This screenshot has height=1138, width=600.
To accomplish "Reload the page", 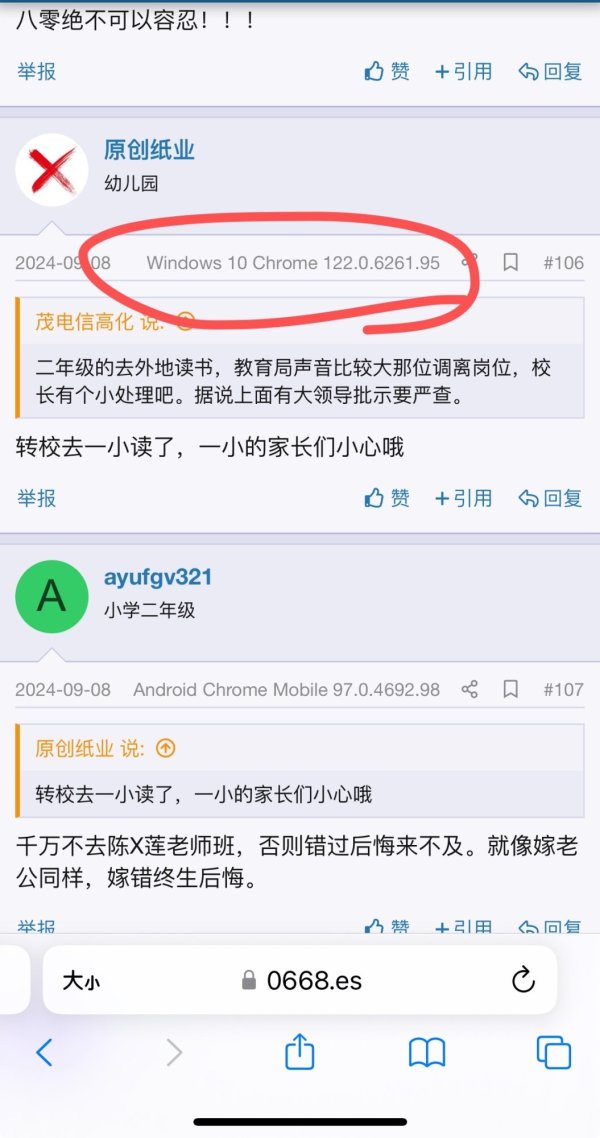I will pyautogui.click(x=523, y=980).
